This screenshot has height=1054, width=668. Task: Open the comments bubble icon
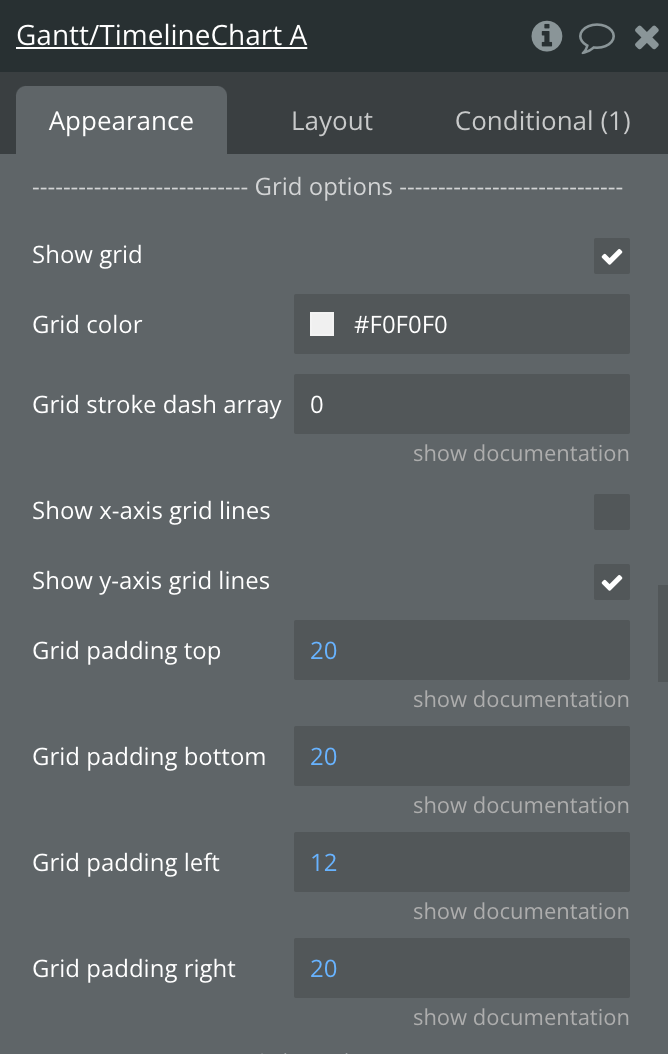coord(597,38)
